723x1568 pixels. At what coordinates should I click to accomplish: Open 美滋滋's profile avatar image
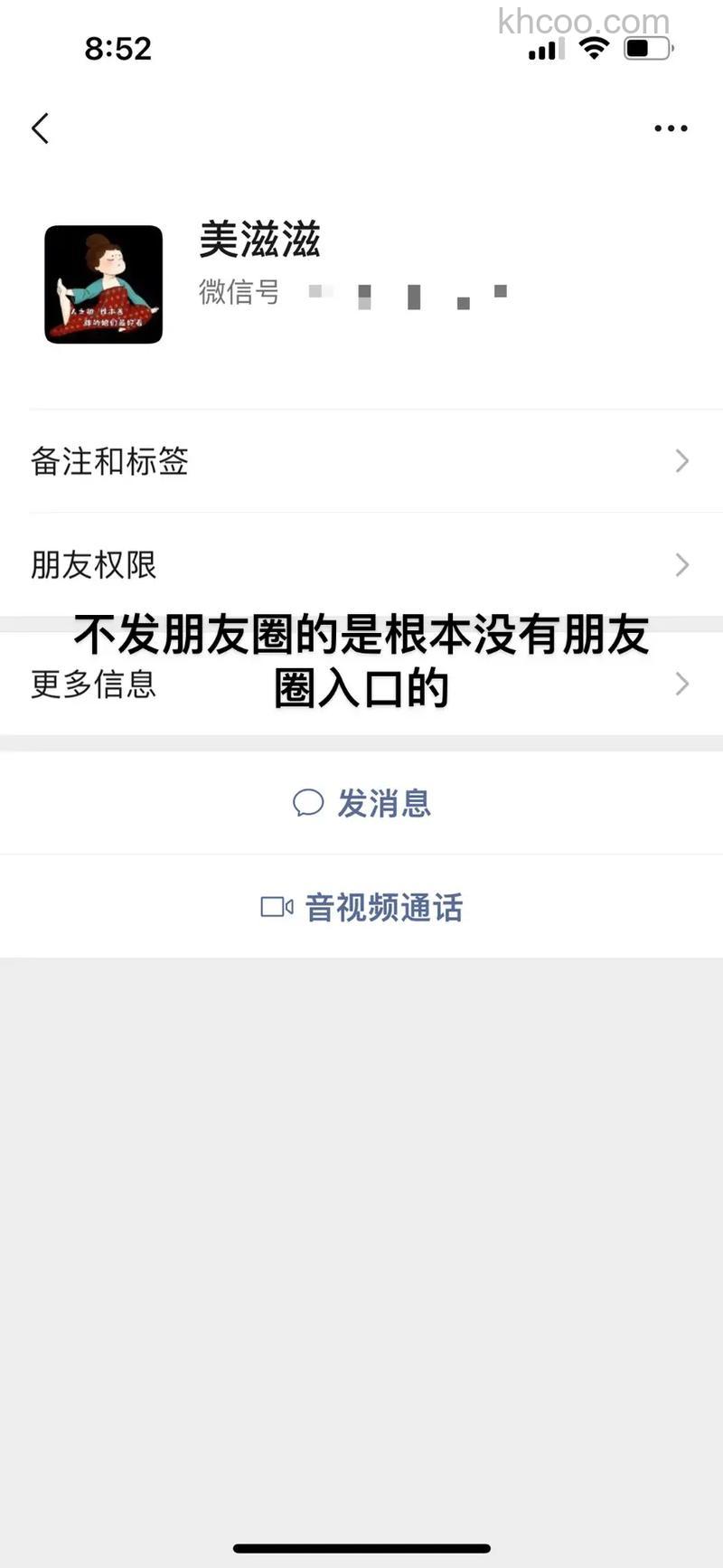pos(103,284)
